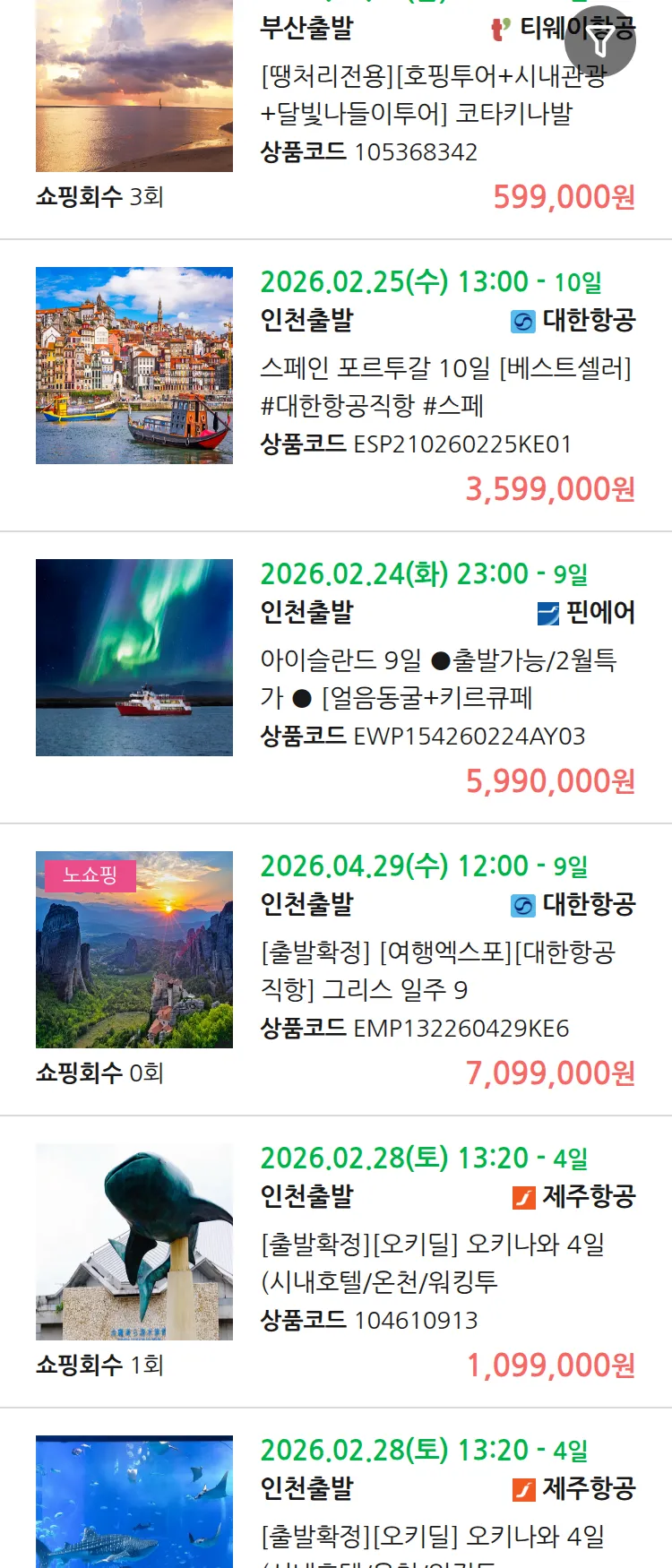Viewport: 672px width, 1568px height.
Task: Select the Iceland 9-day Finnair package
Action: coord(438,678)
